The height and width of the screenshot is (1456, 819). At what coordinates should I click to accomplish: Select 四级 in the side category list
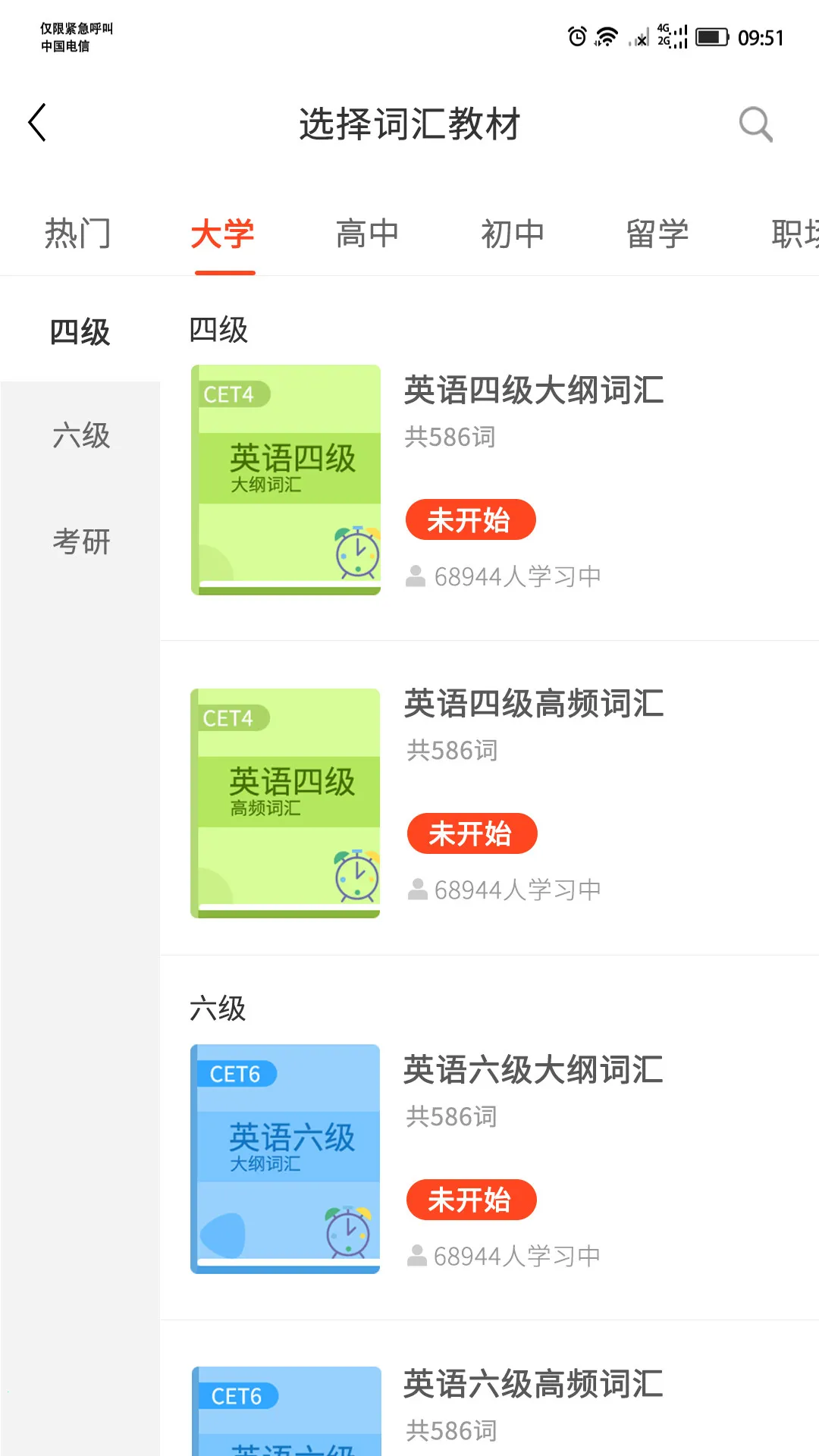(80, 332)
